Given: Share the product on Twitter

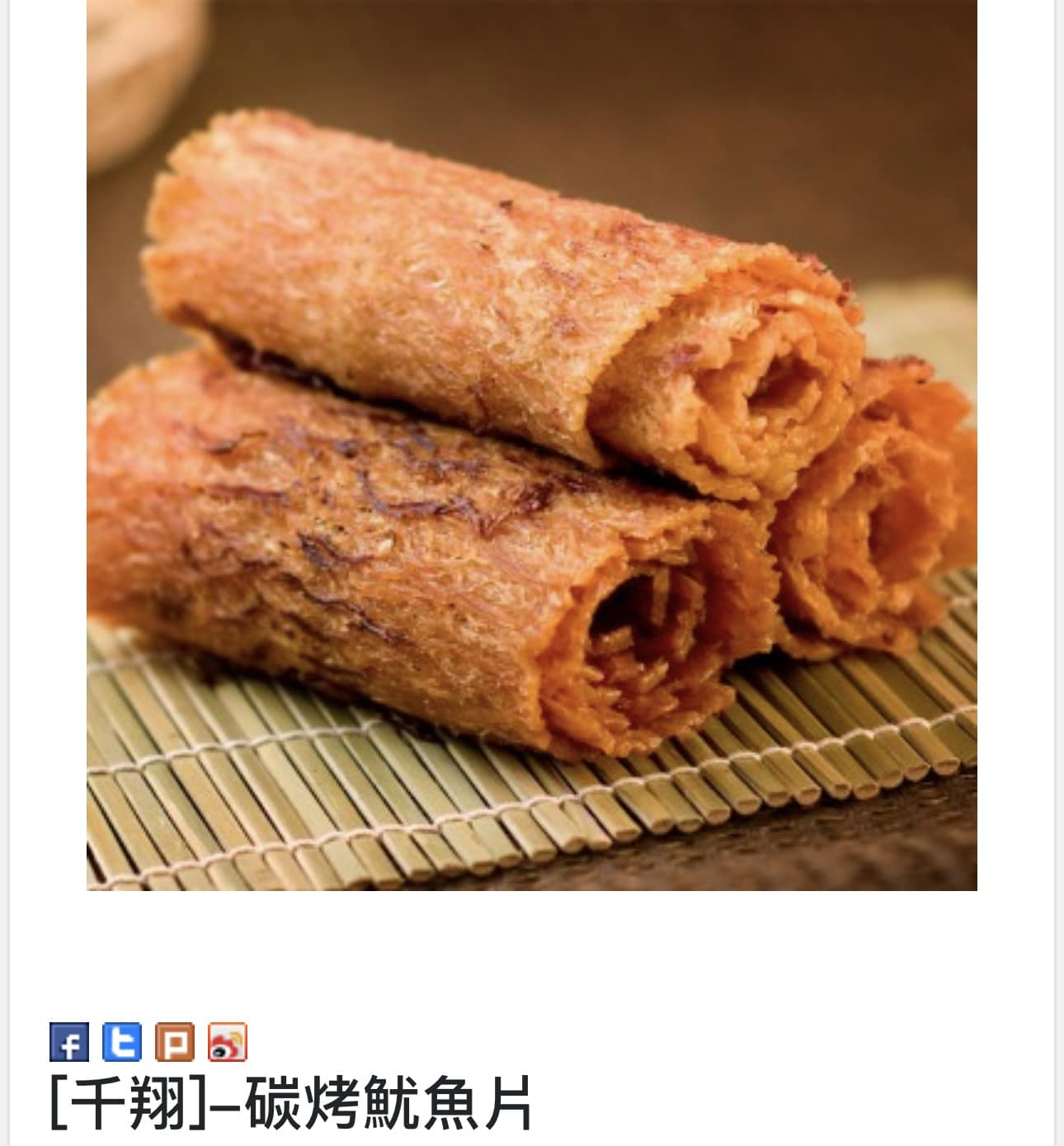Looking at the screenshot, I should [x=122, y=1041].
